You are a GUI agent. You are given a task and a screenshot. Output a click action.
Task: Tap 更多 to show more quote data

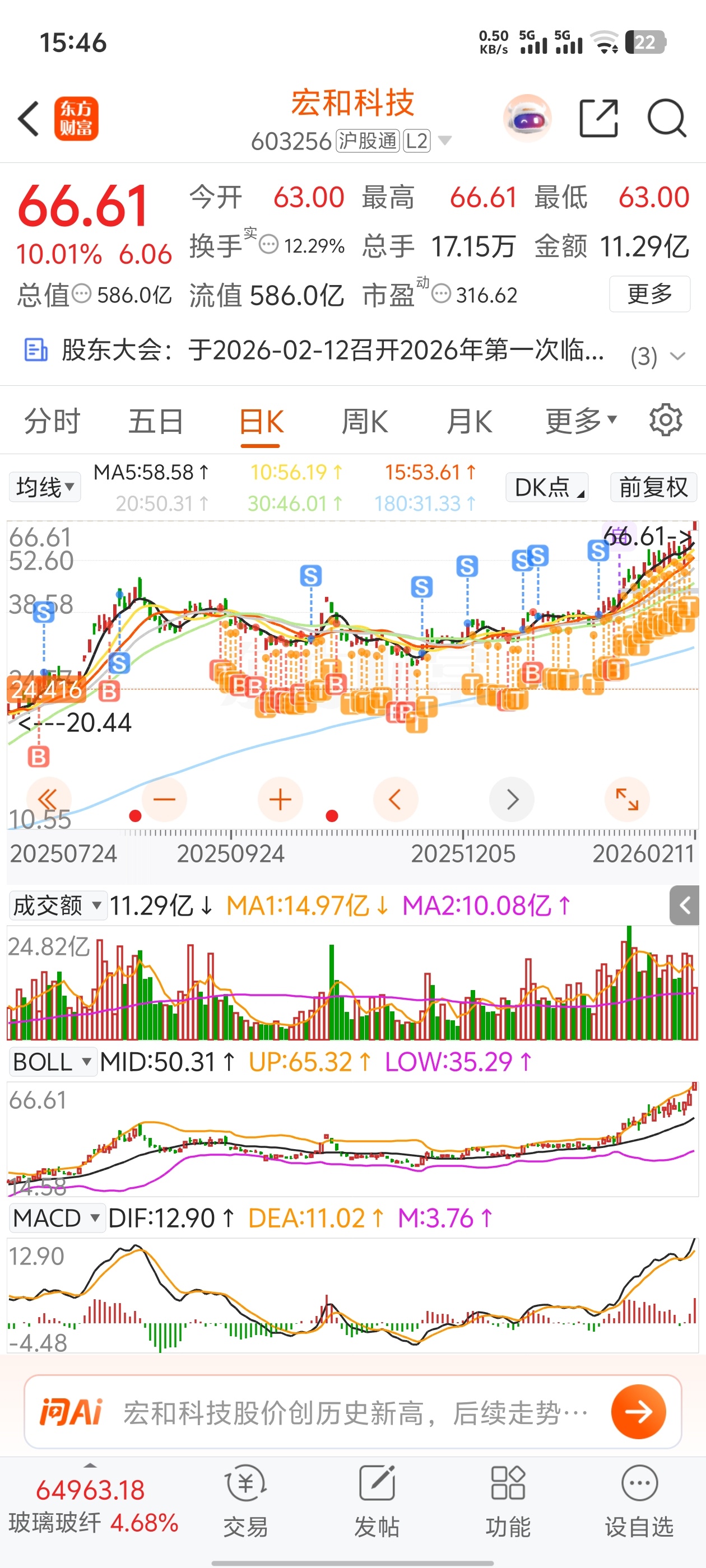649,294
